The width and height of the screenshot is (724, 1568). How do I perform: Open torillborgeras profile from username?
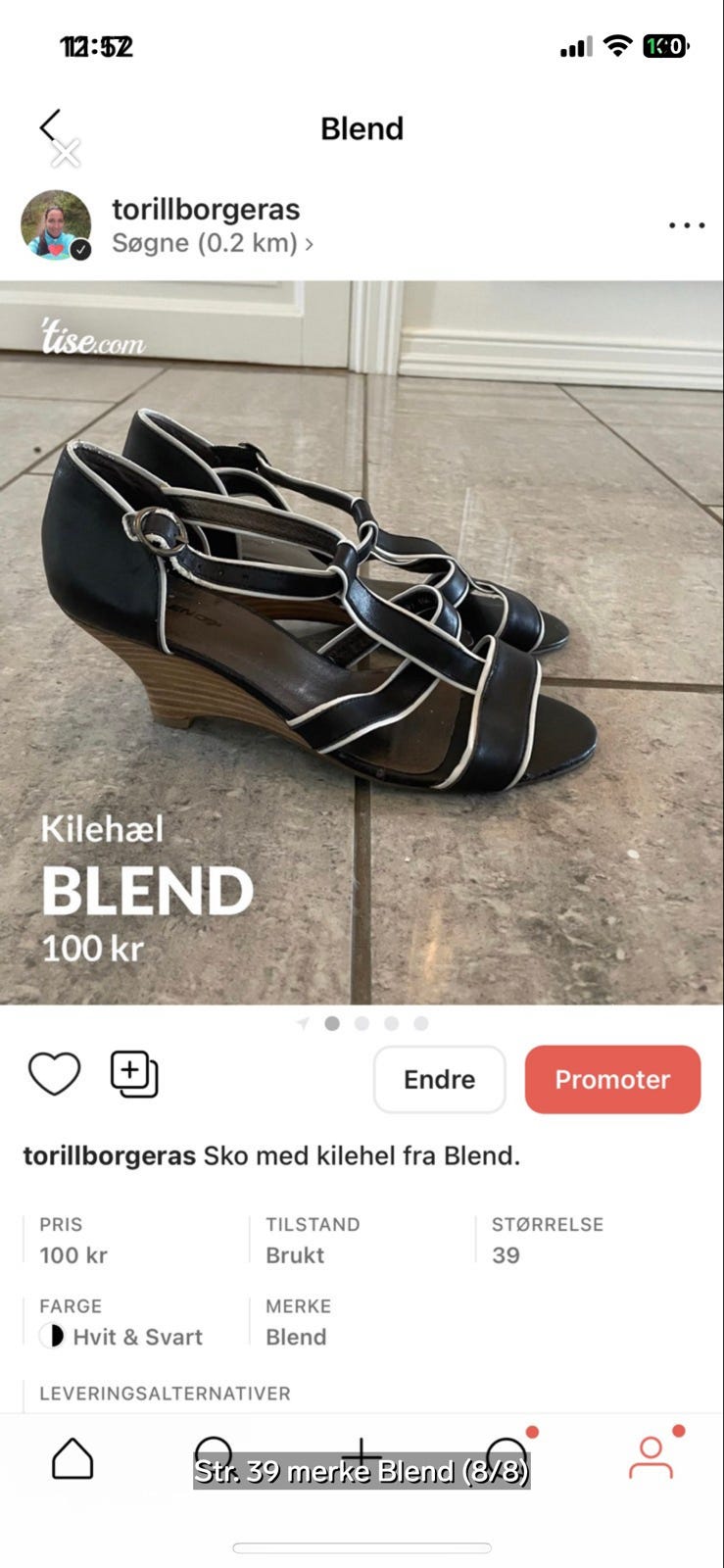point(206,210)
